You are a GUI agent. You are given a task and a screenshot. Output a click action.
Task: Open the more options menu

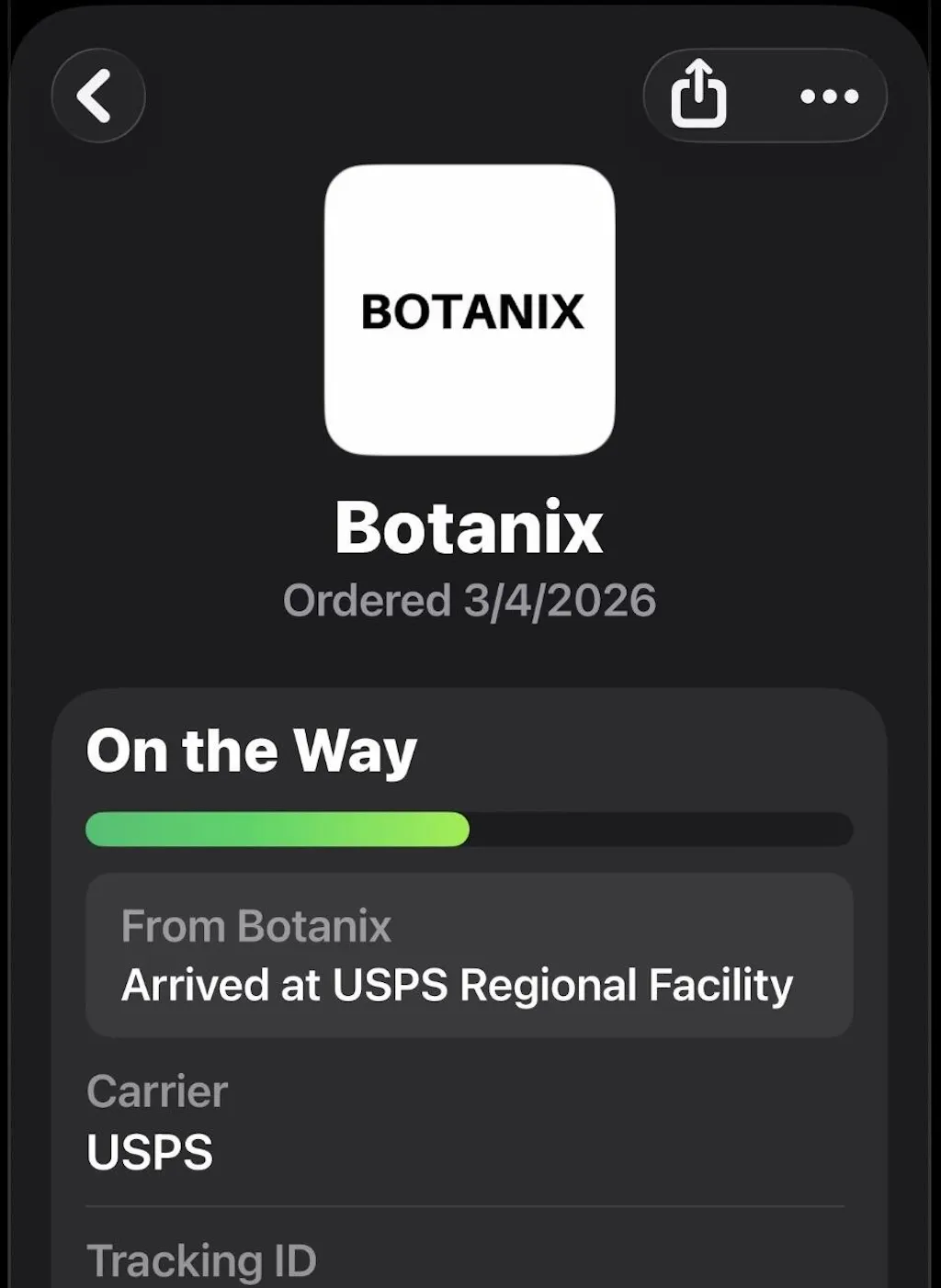tap(829, 96)
